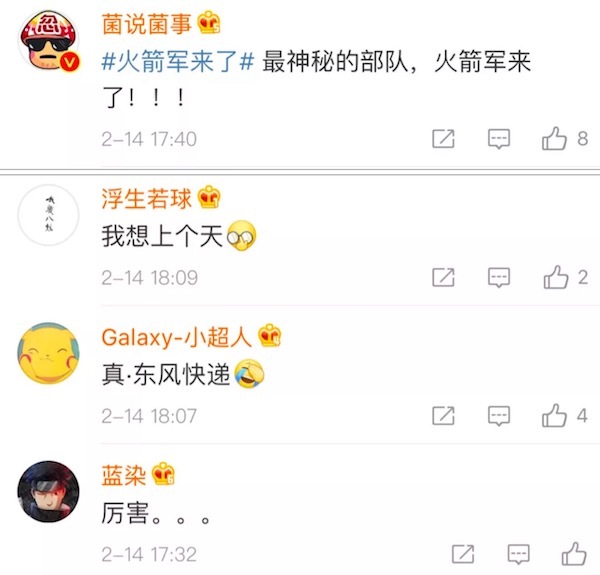Like 菌说菌事's comment
This screenshot has height=575, width=600.
coord(555,139)
